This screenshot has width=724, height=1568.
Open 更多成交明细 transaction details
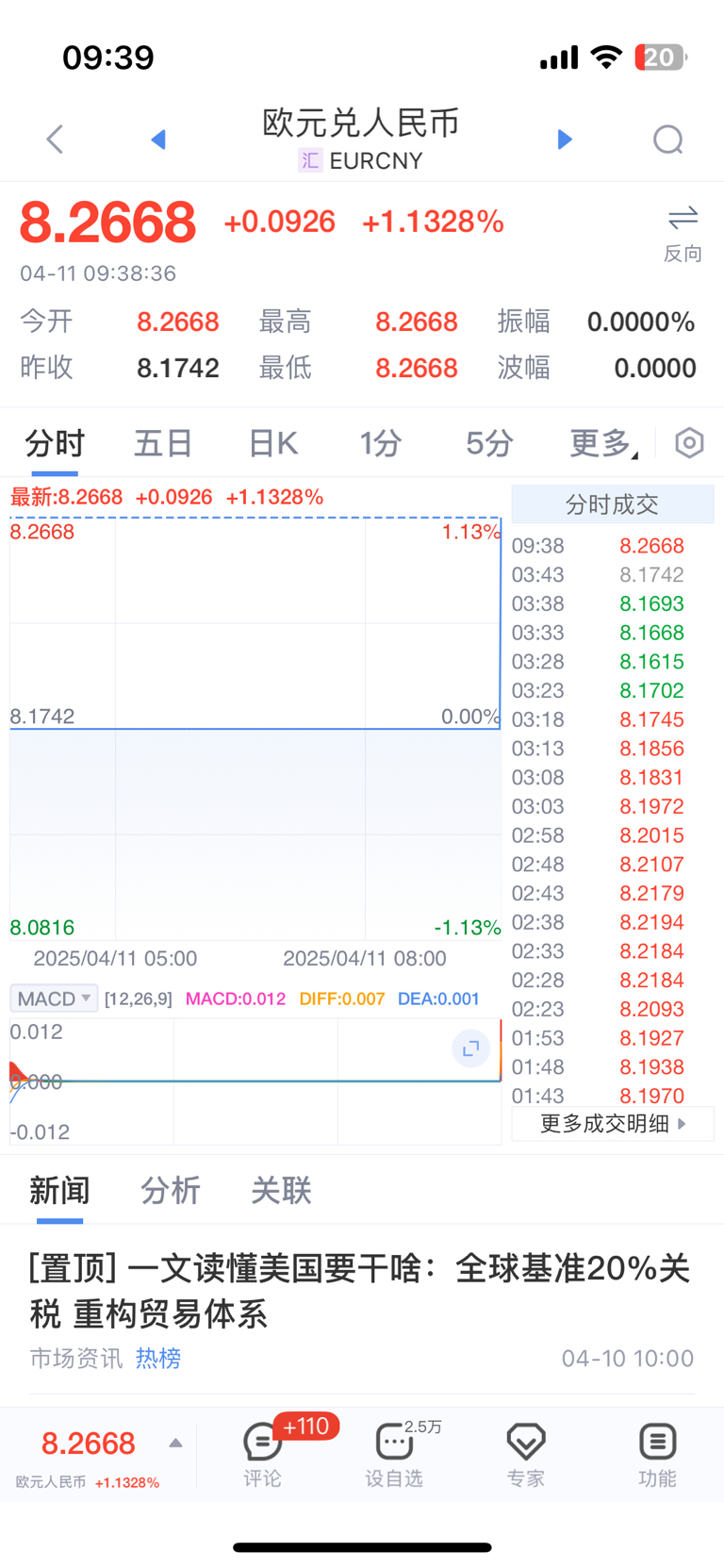pyautogui.click(x=612, y=1124)
